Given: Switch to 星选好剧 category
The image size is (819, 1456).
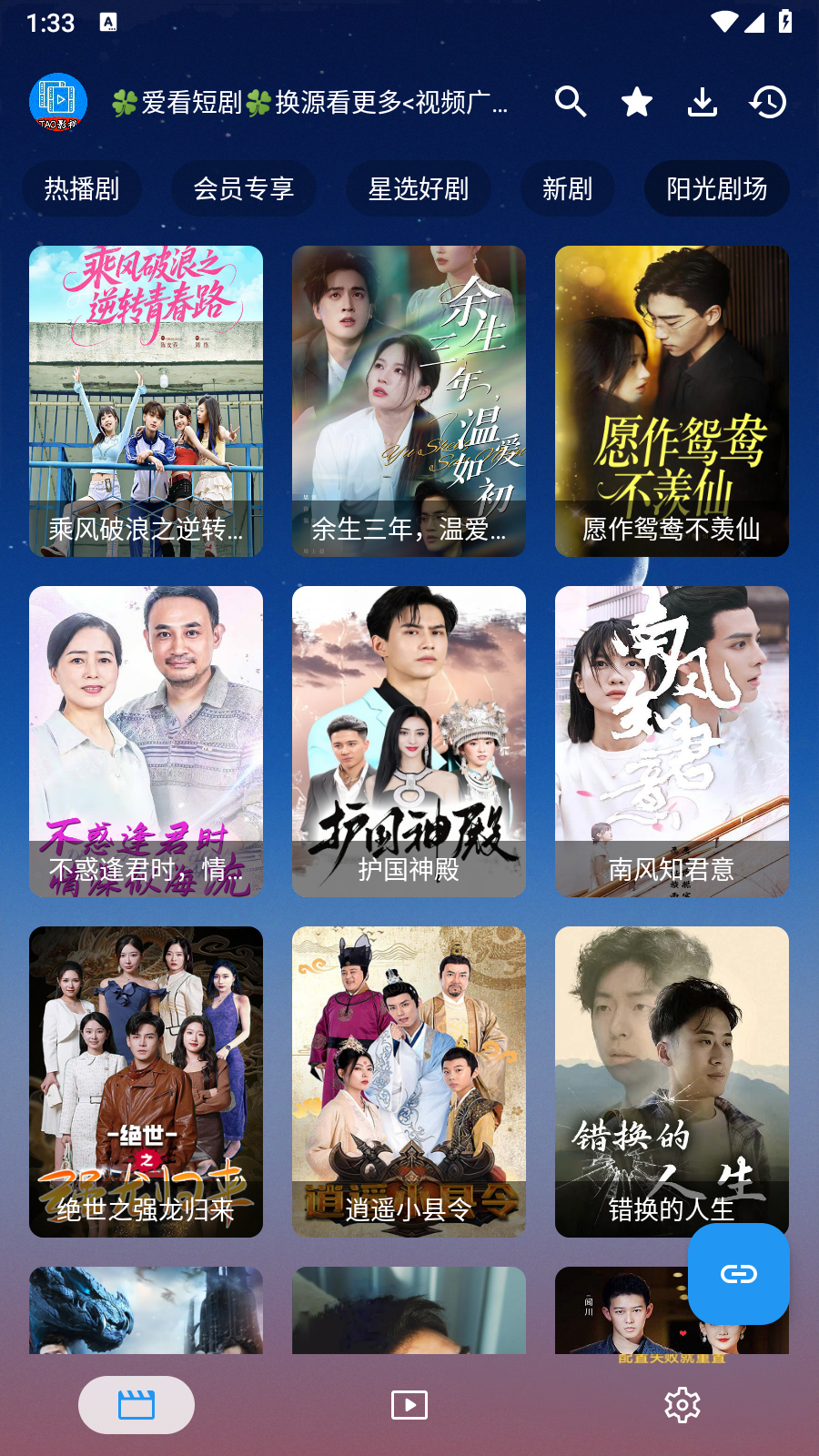Looking at the screenshot, I should pyautogui.click(x=419, y=189).
